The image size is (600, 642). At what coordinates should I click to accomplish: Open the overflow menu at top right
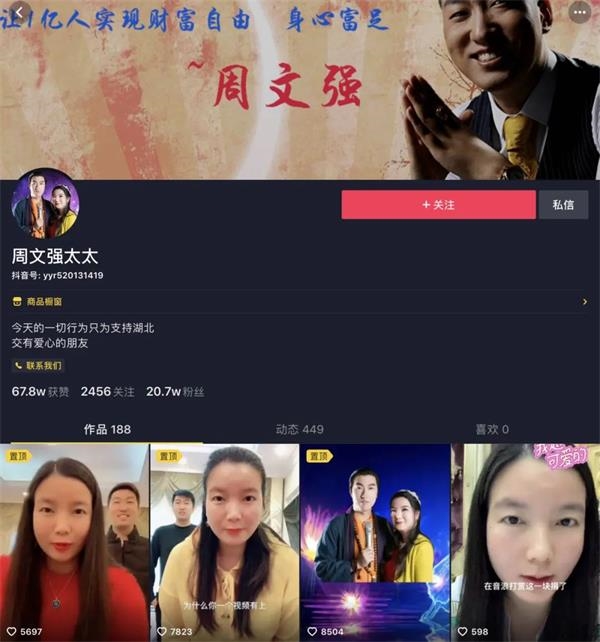[x=581, y=12]
